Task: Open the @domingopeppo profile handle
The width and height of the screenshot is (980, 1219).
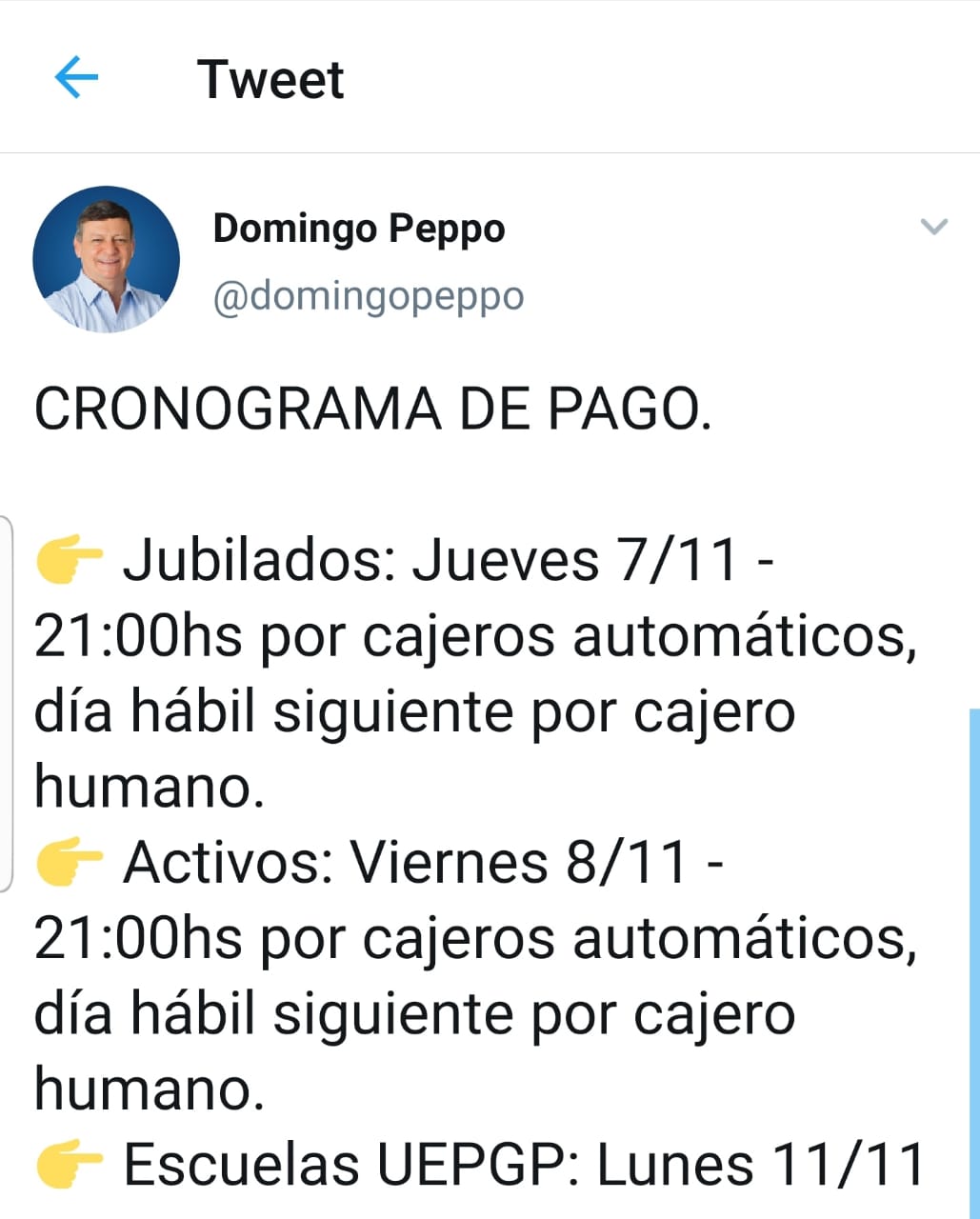Action: (368, 297)
